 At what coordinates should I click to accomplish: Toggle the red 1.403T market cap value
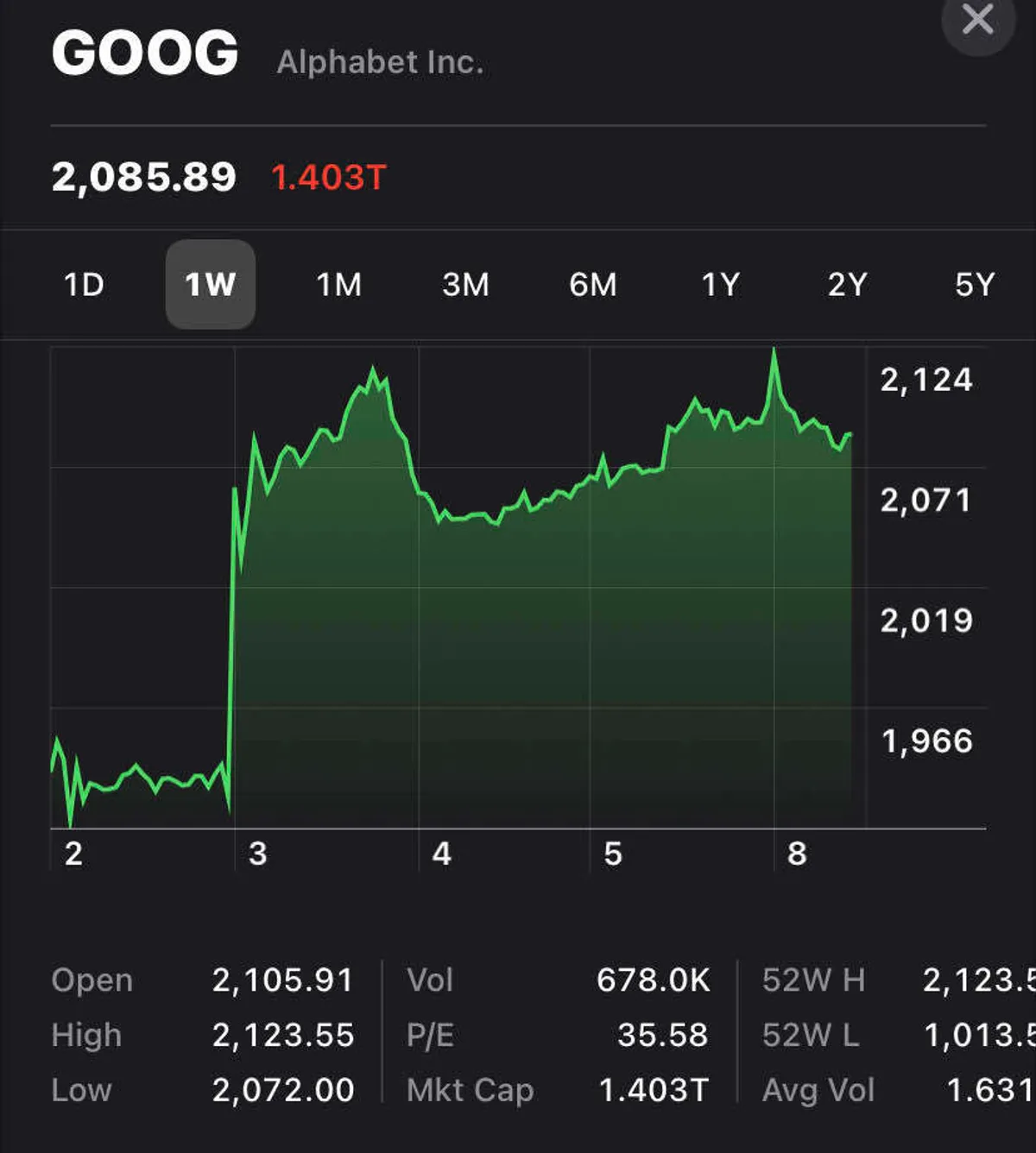click(x=328, y=178)
